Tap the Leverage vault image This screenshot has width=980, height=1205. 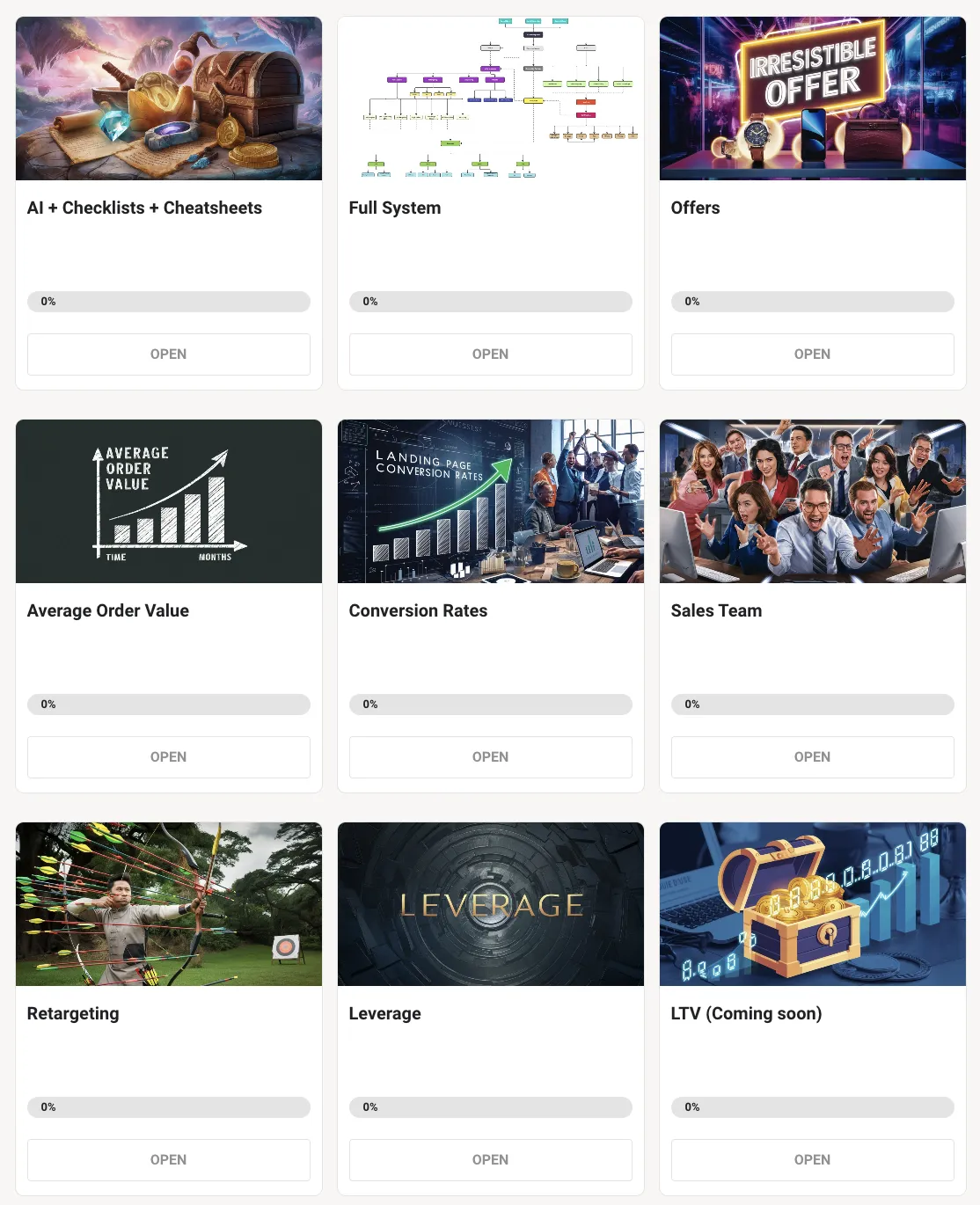(x=490, y=904)
